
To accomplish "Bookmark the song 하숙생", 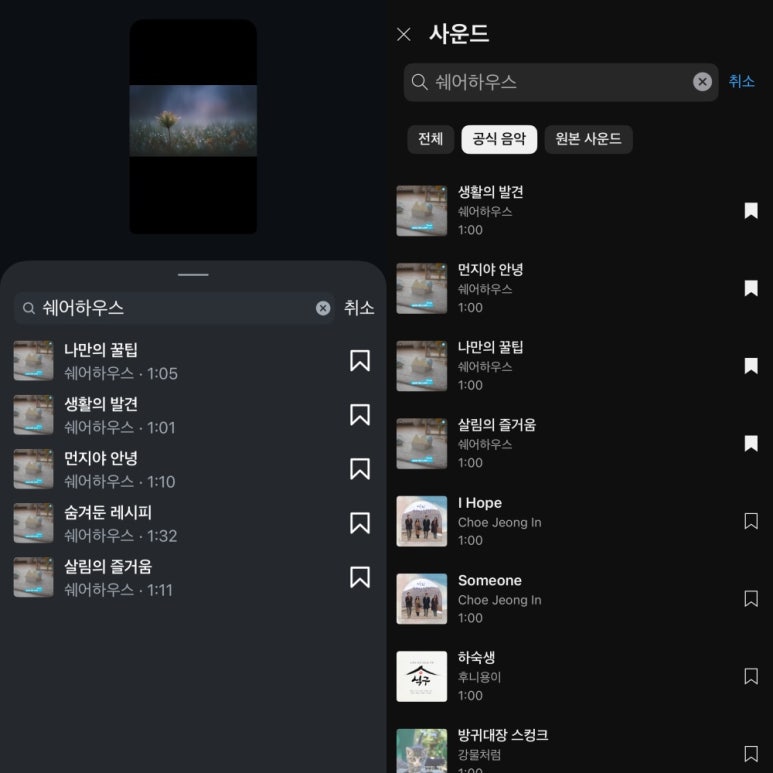I will tap(751, 676).
